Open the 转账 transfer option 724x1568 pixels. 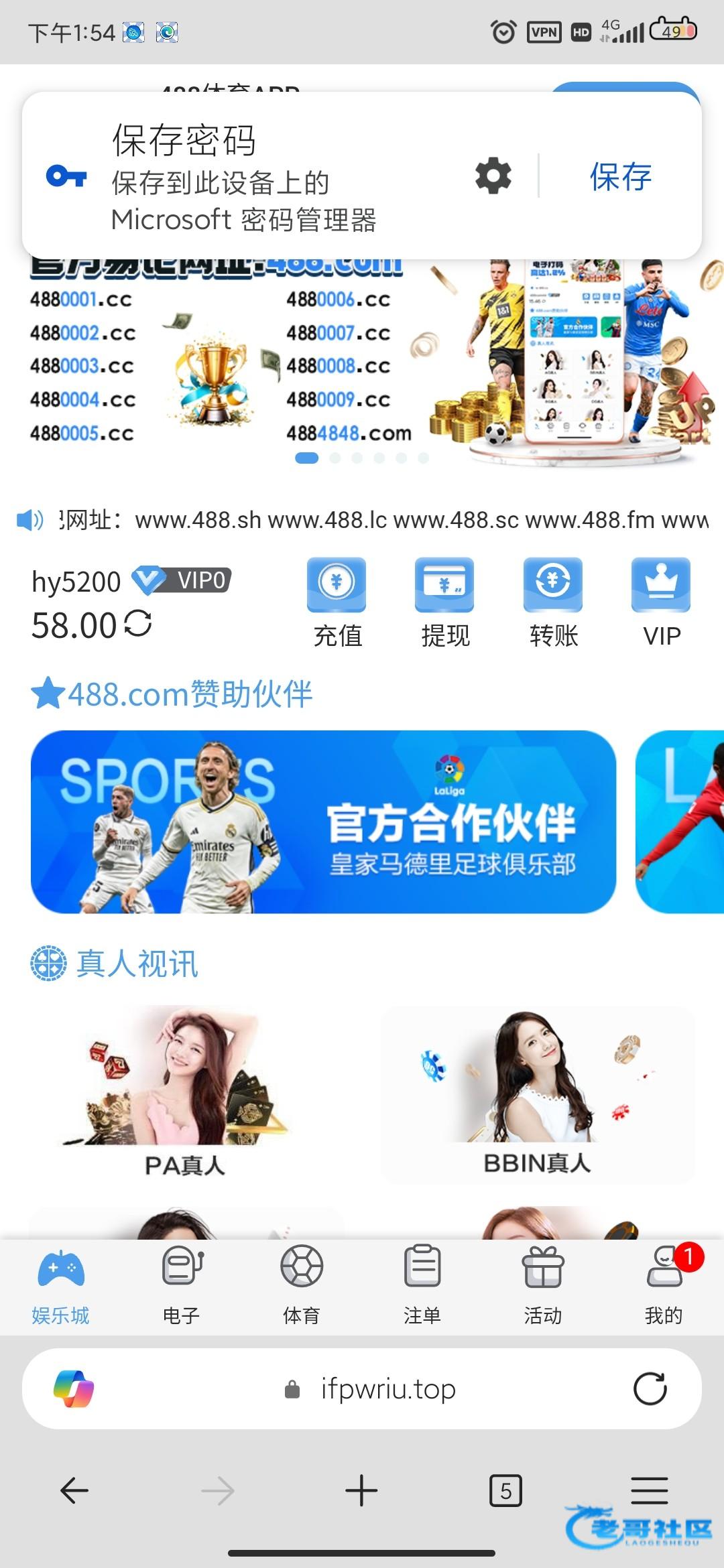point(553,602)
